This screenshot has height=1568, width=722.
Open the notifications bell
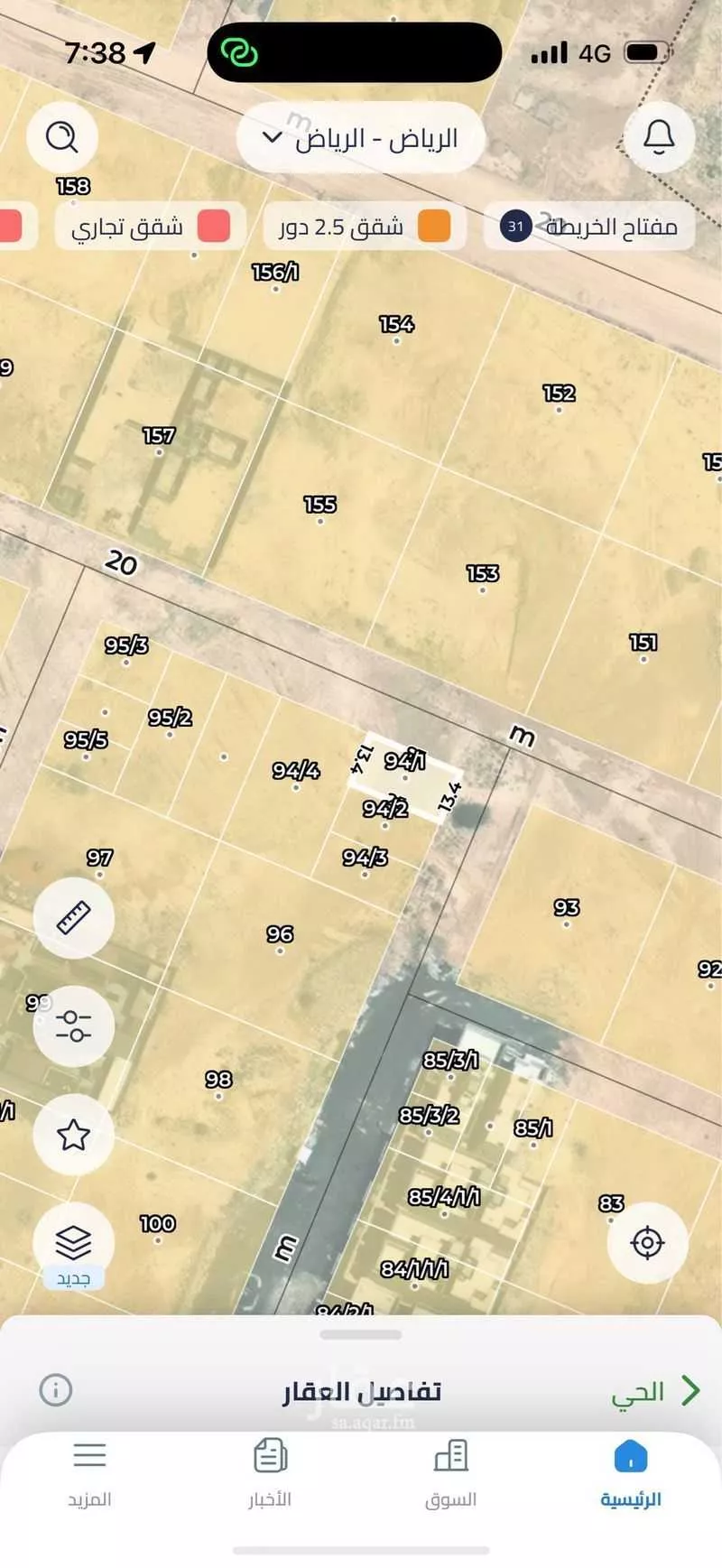pos(659,137)
